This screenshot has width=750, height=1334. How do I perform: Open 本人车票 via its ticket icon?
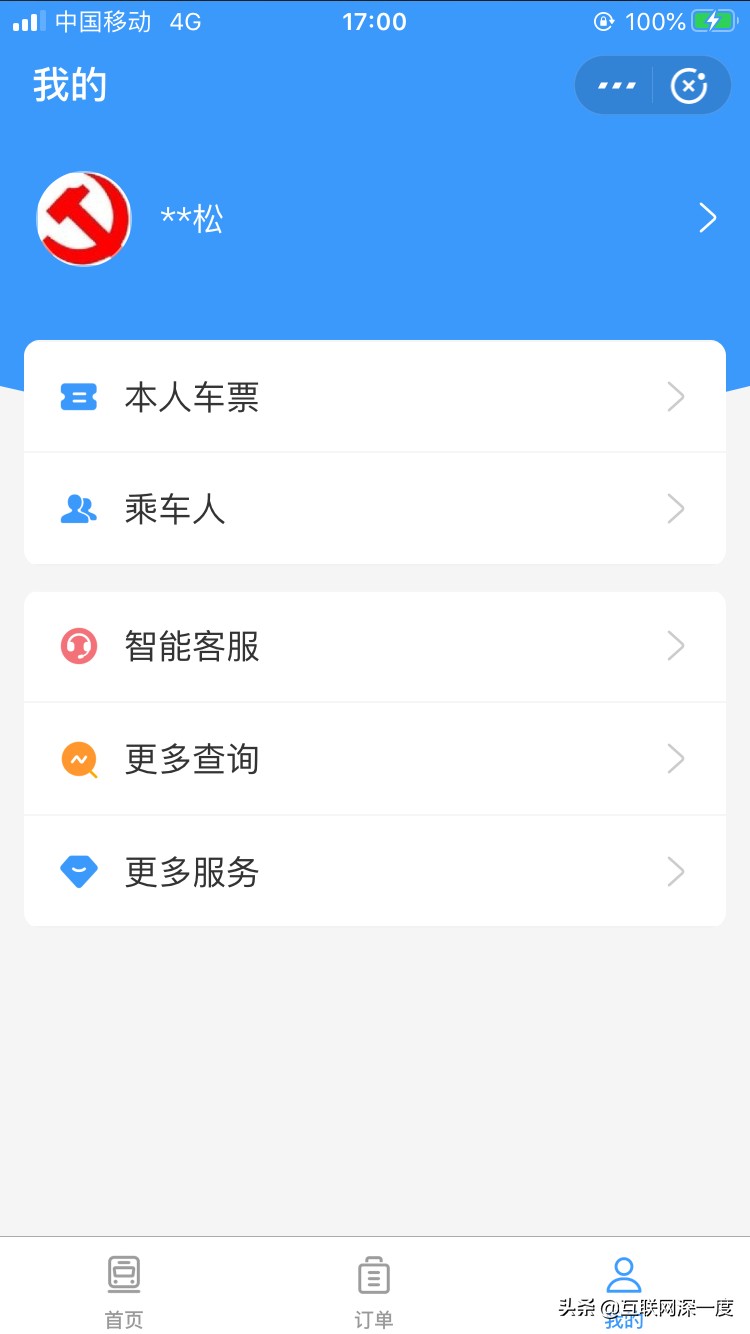[78, 396]
